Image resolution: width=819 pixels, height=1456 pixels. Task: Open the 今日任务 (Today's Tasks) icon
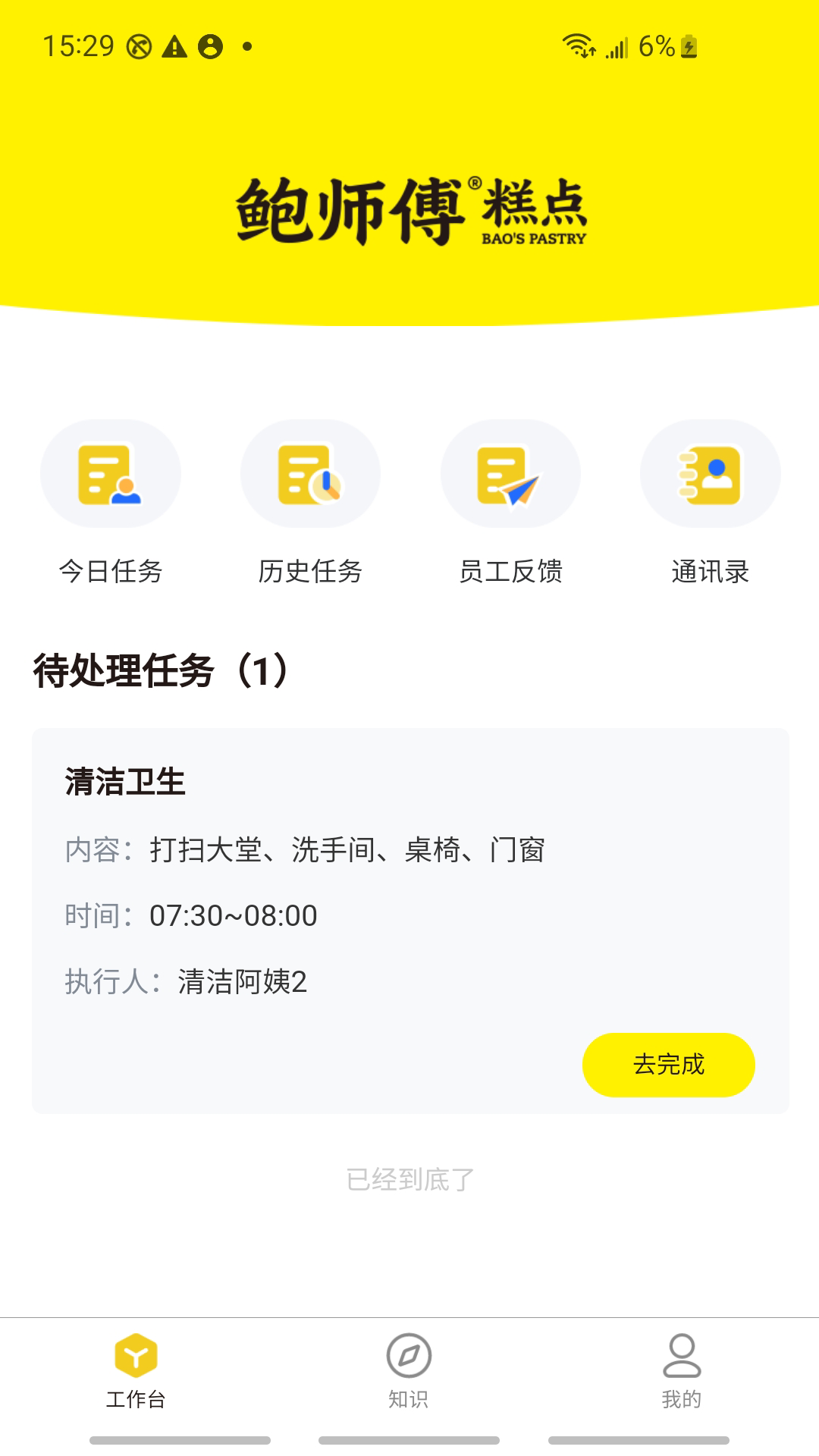pyautogui.click(x=109, y=472)
